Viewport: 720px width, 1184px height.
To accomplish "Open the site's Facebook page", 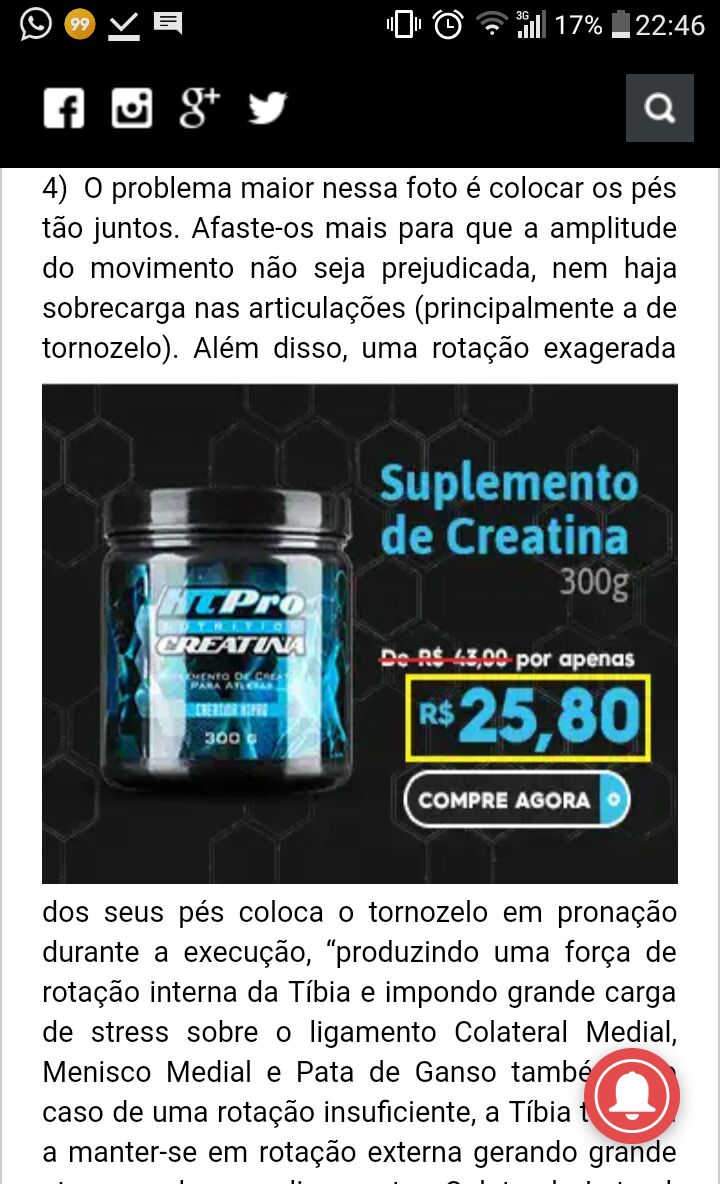I will 63,108.
